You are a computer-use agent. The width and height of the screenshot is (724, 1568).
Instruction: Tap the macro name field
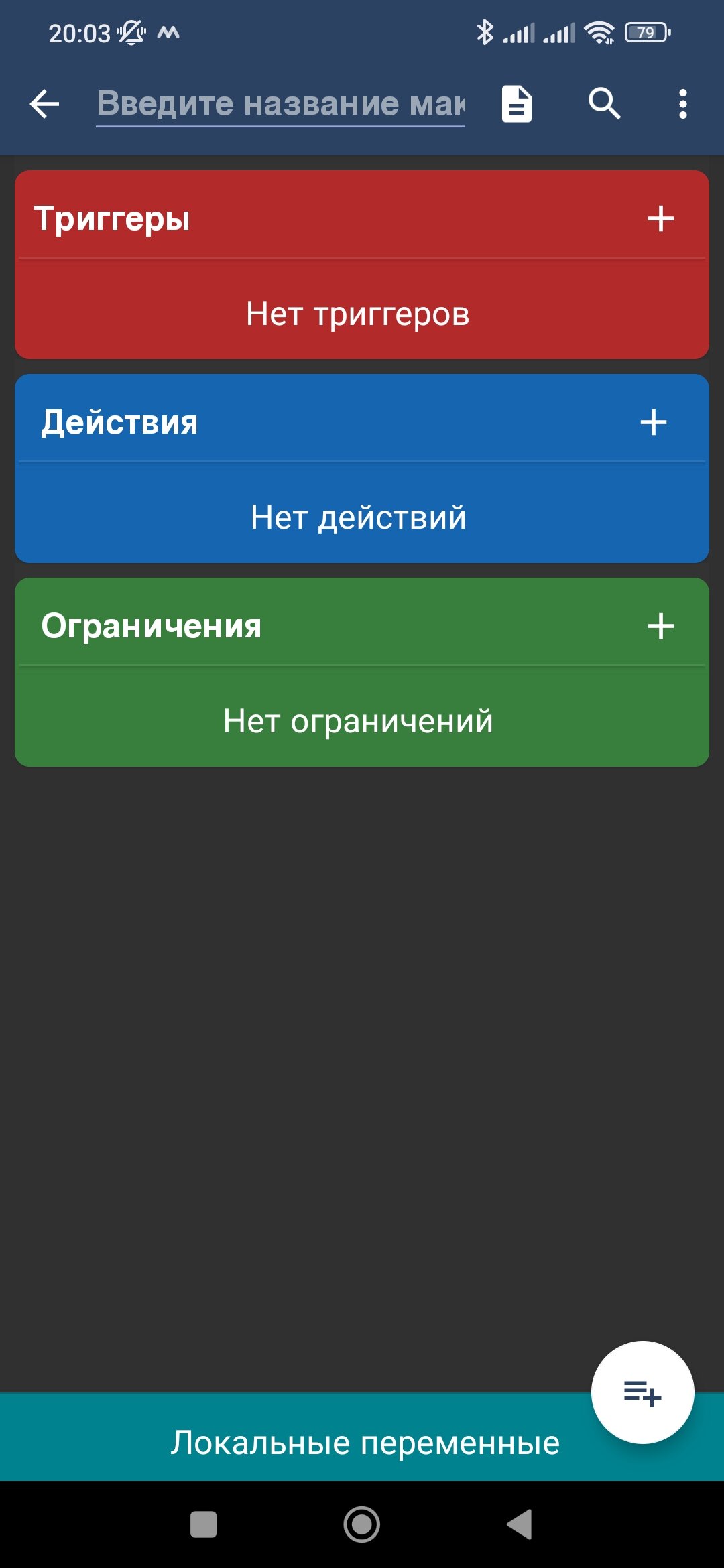point(280,104)
